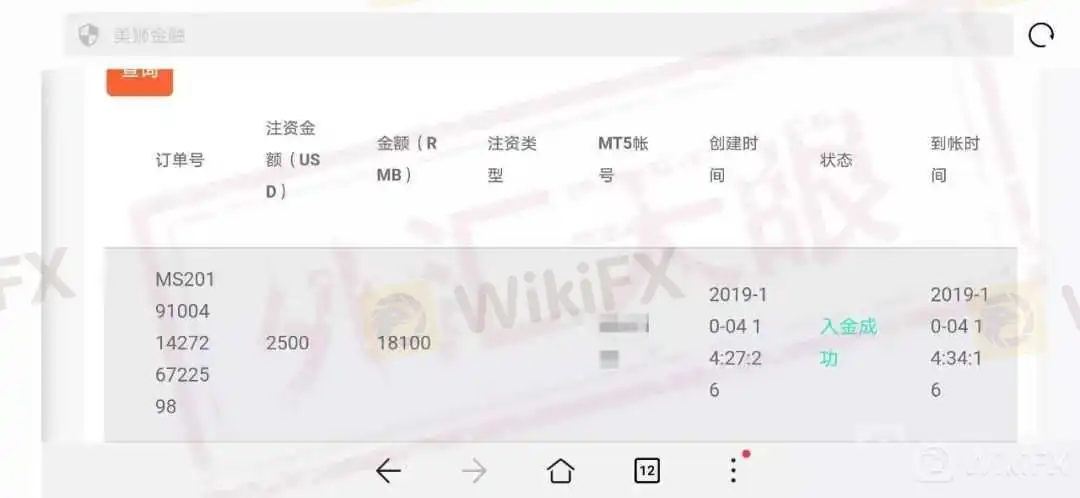Open the tab switcher showing 12 tabs
Screen dimensions: 1080x498
(x=647, y=470)
